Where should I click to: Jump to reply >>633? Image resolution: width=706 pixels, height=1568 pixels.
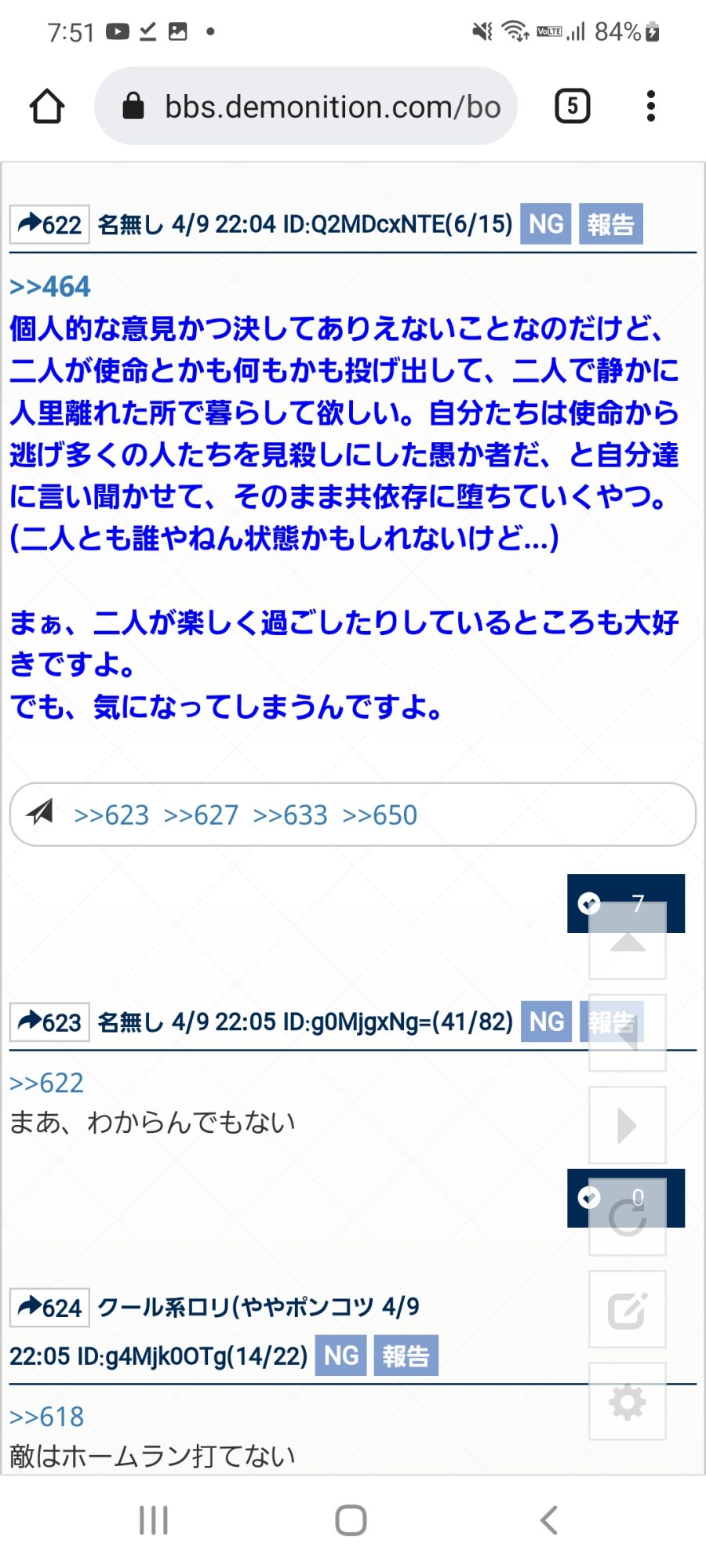290,815
